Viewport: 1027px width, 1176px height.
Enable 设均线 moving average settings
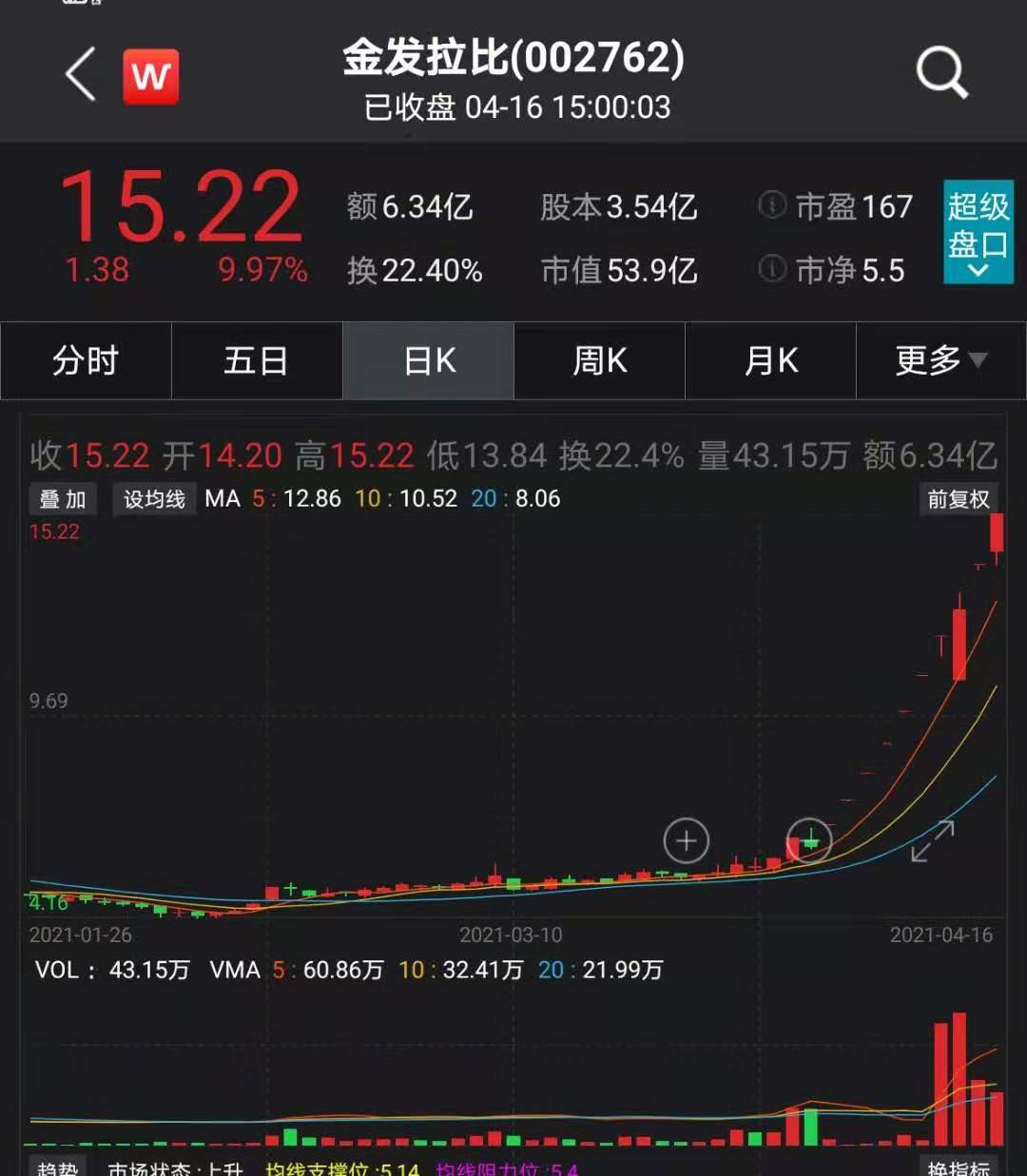point(154,498)
